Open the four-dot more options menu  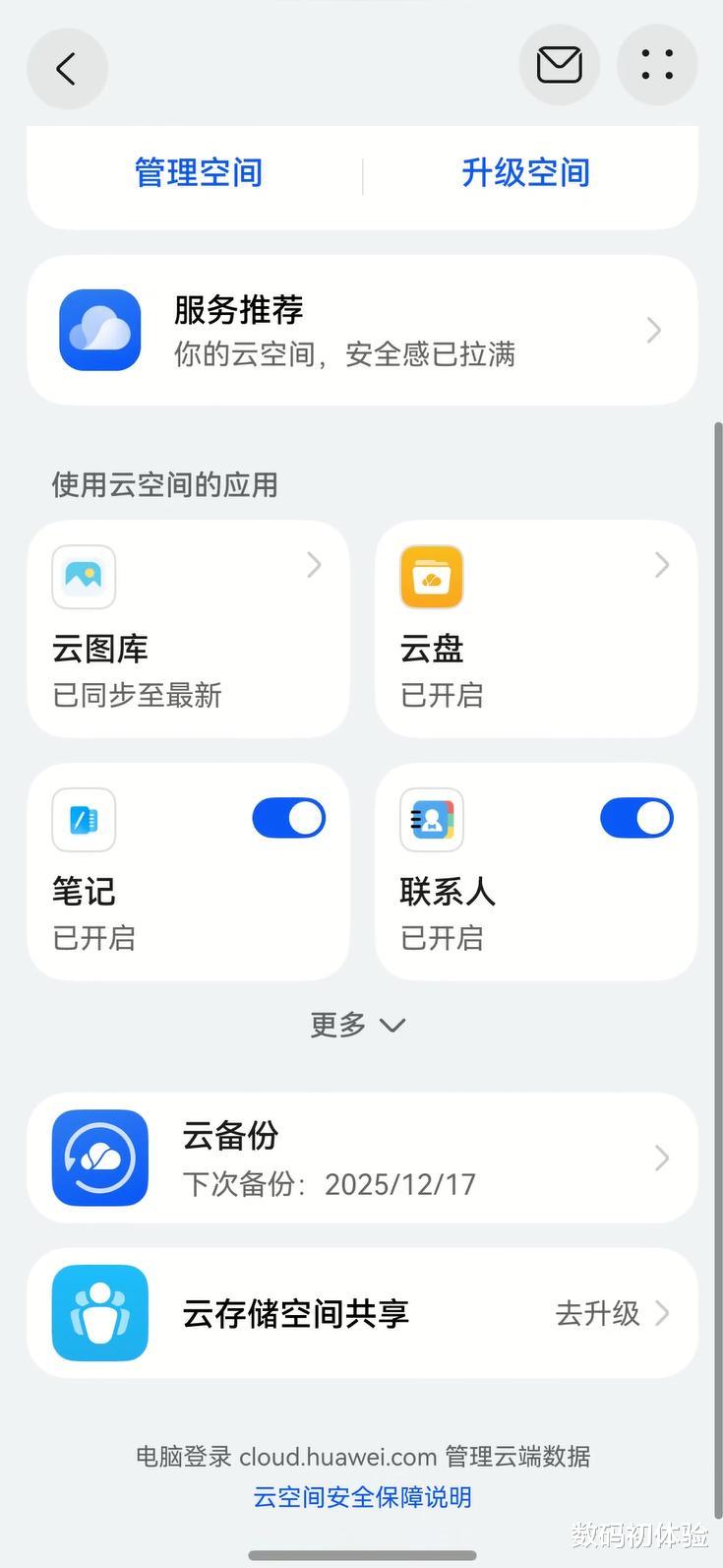coord(657,66)
